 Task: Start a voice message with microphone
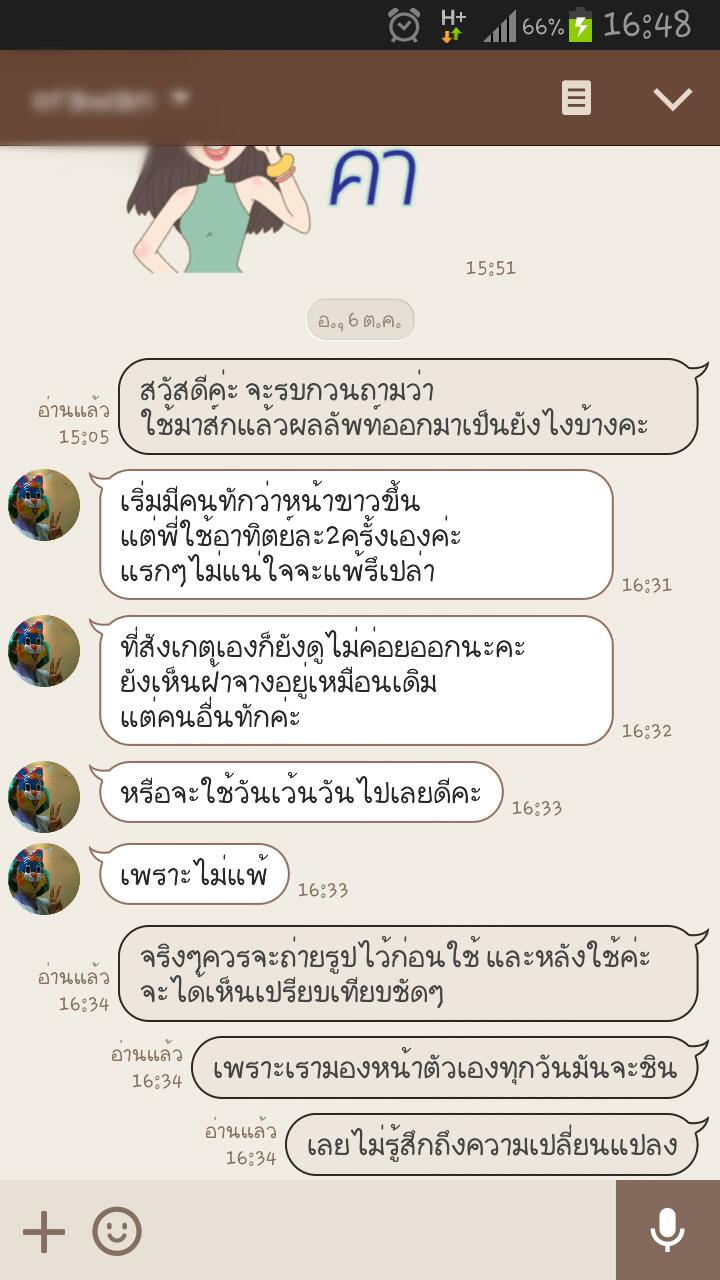click(667, 1230)
